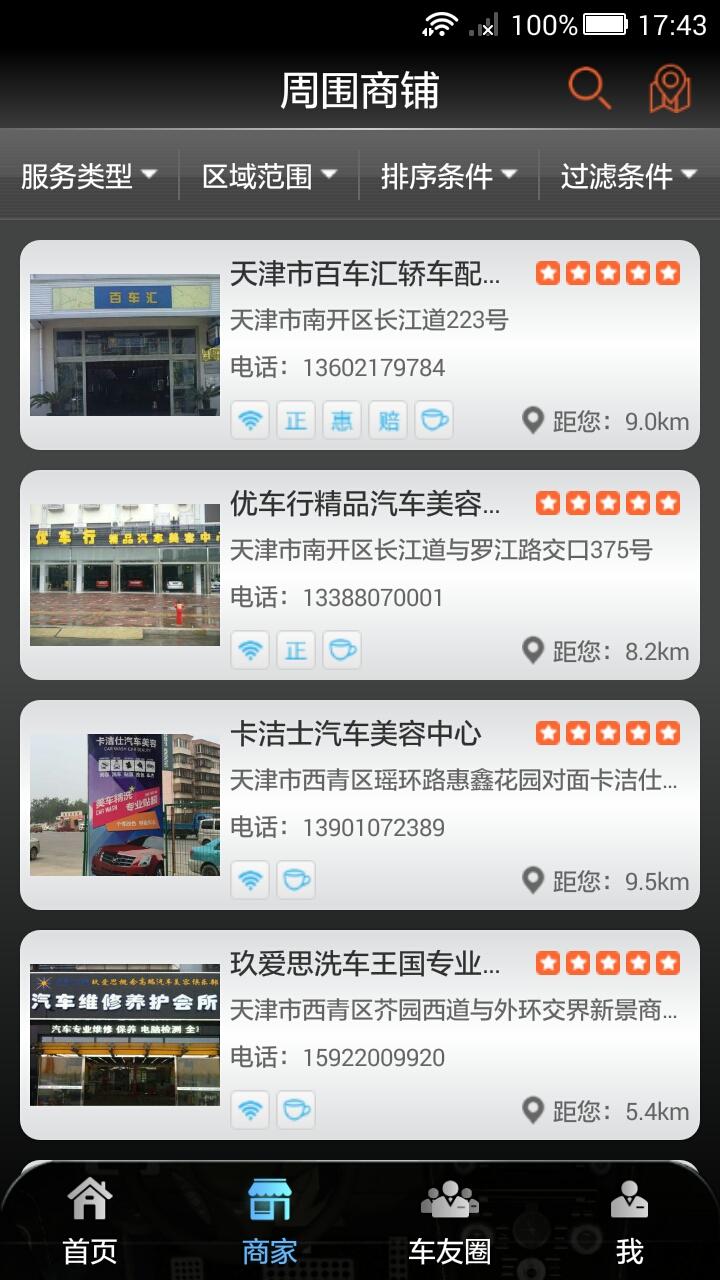
Task: Open the search magnifier icon
Action: click(590, 88)
